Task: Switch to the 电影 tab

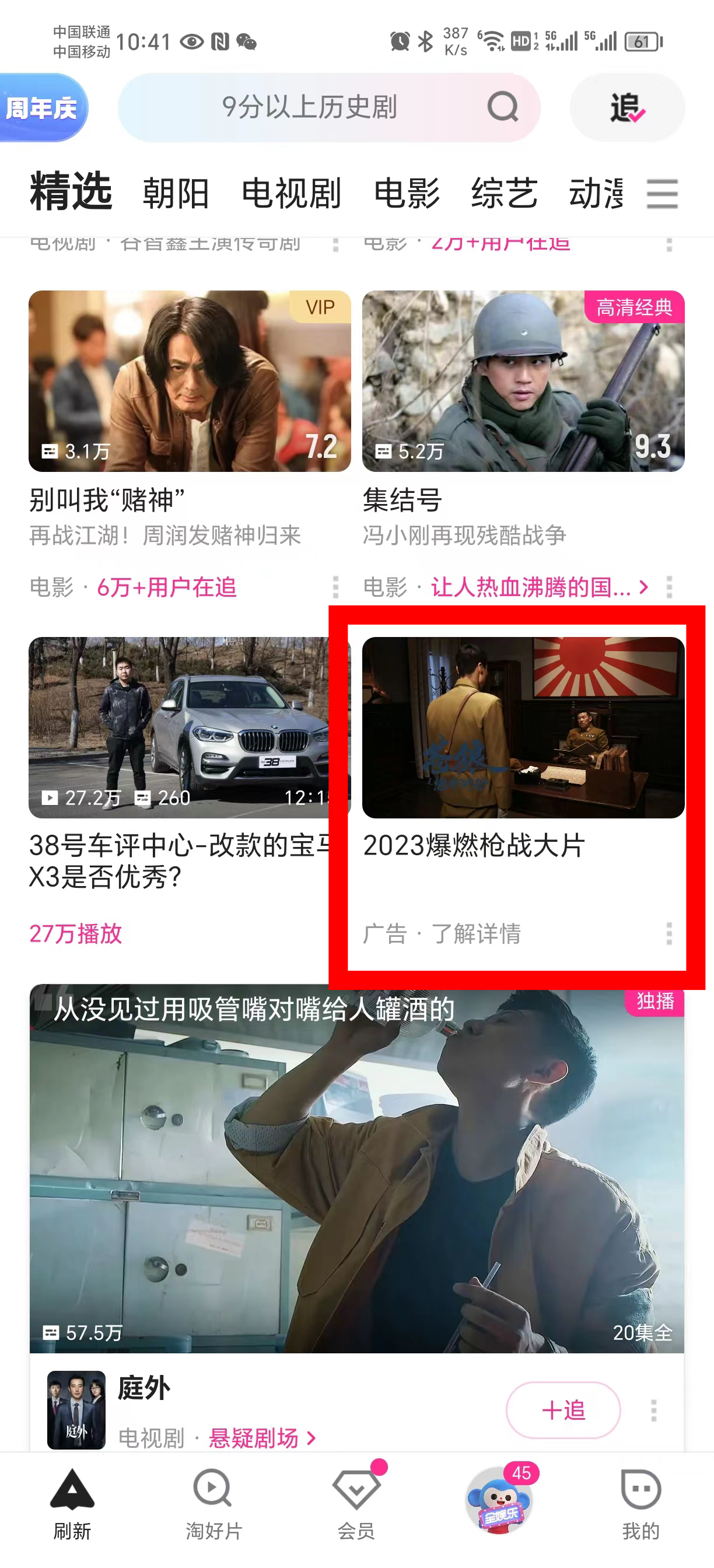Action: 407,194
